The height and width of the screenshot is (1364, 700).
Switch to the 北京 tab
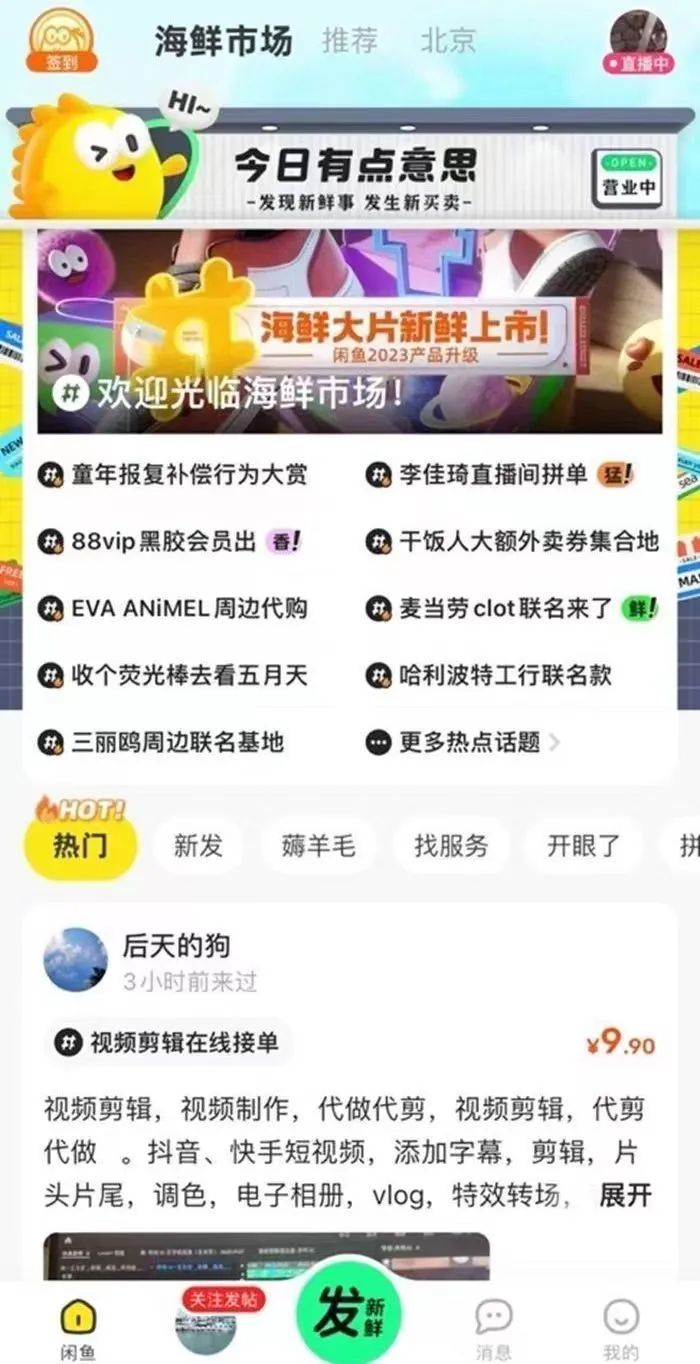tap(448, 41)
